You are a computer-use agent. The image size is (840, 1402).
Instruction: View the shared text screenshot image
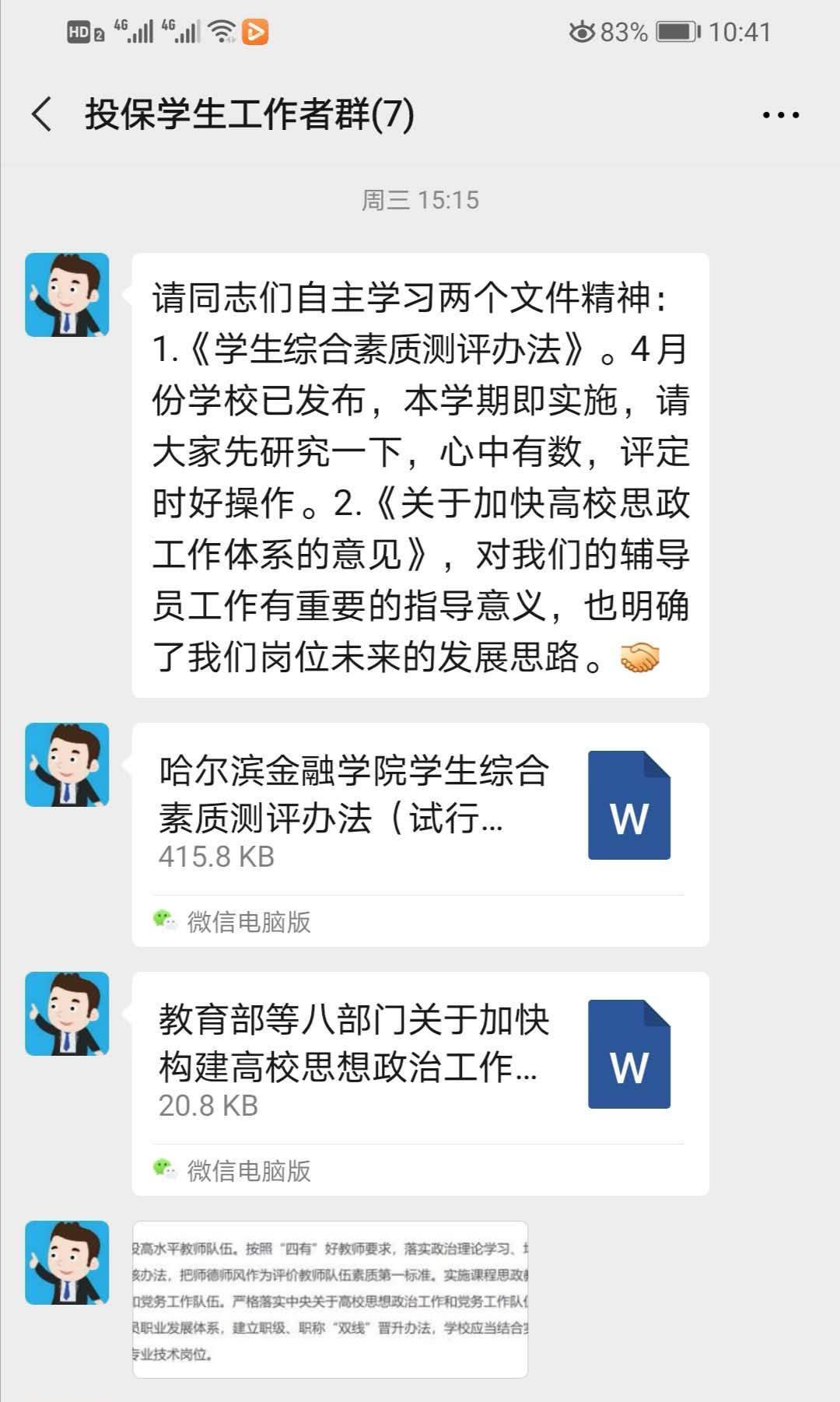(x=331, y=1299)
